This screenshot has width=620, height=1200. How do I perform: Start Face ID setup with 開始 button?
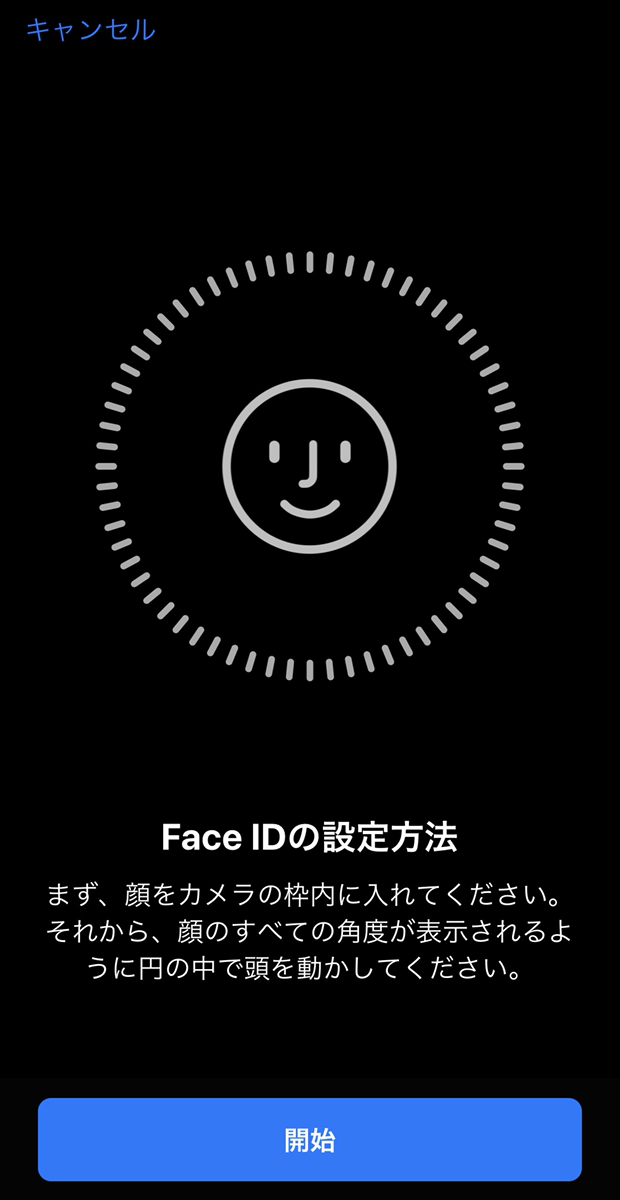click(310, 1139)
